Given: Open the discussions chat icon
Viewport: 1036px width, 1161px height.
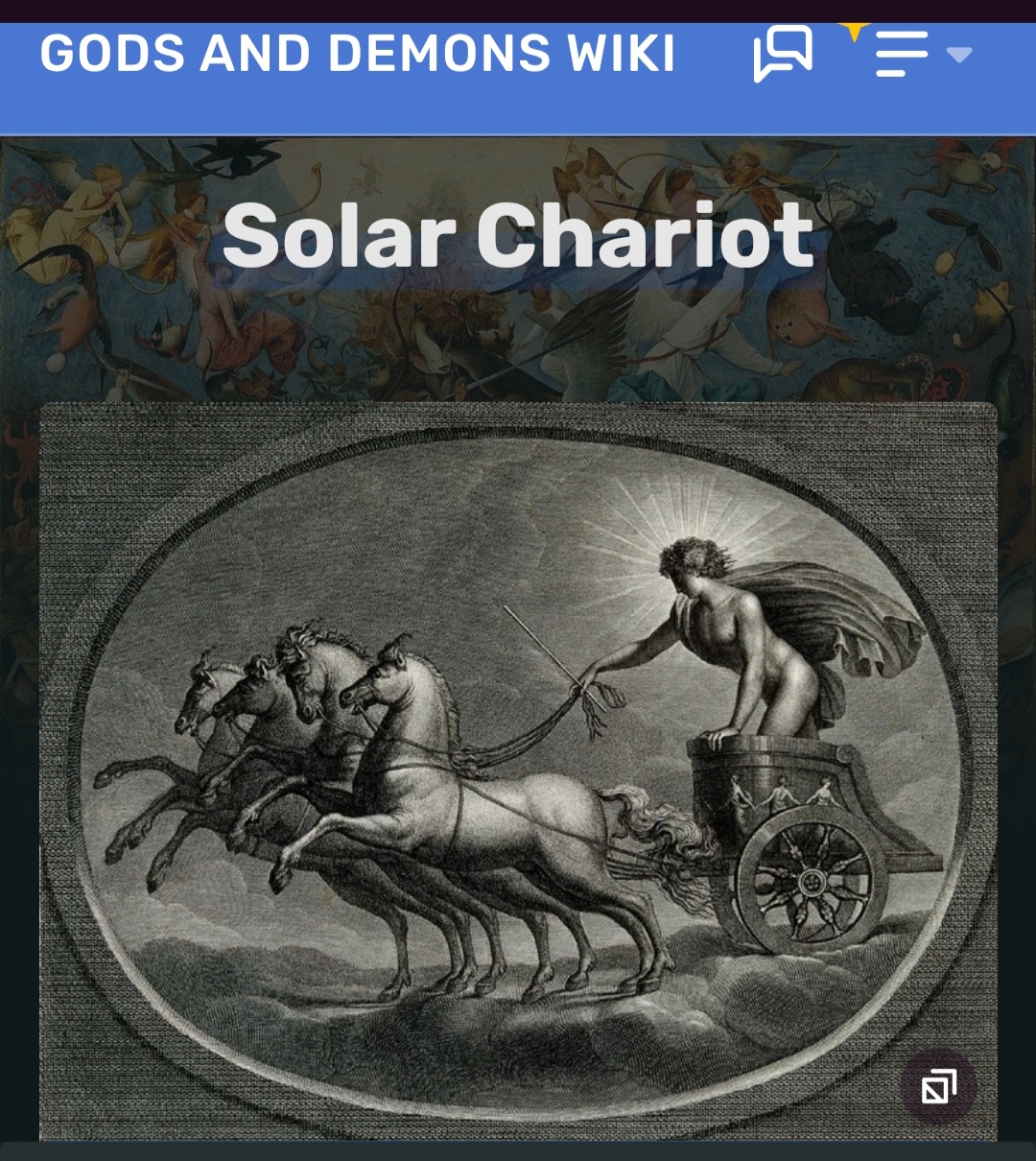Looking at the screenshot, I should [x=783, y=54].
